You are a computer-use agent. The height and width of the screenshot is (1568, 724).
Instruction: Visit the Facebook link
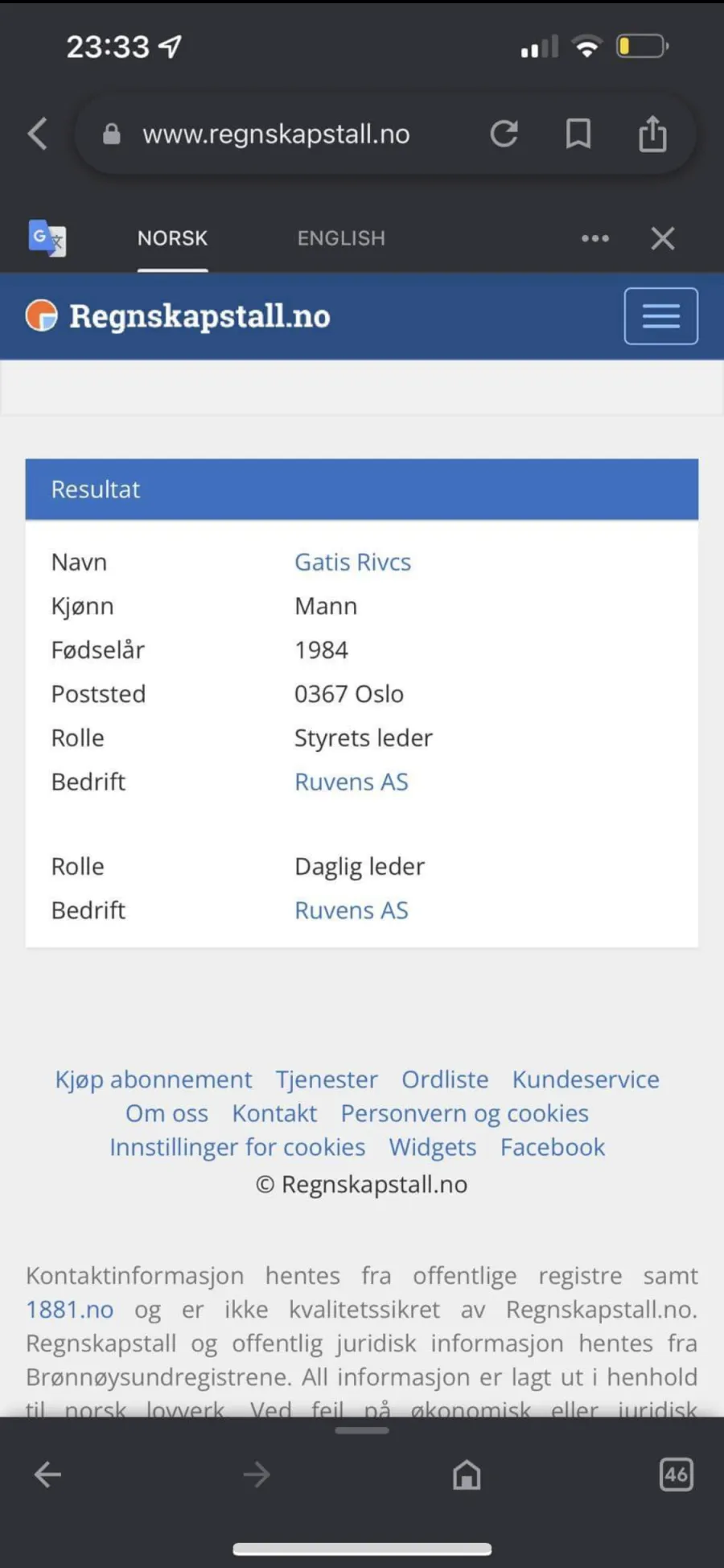(552, 1147)
